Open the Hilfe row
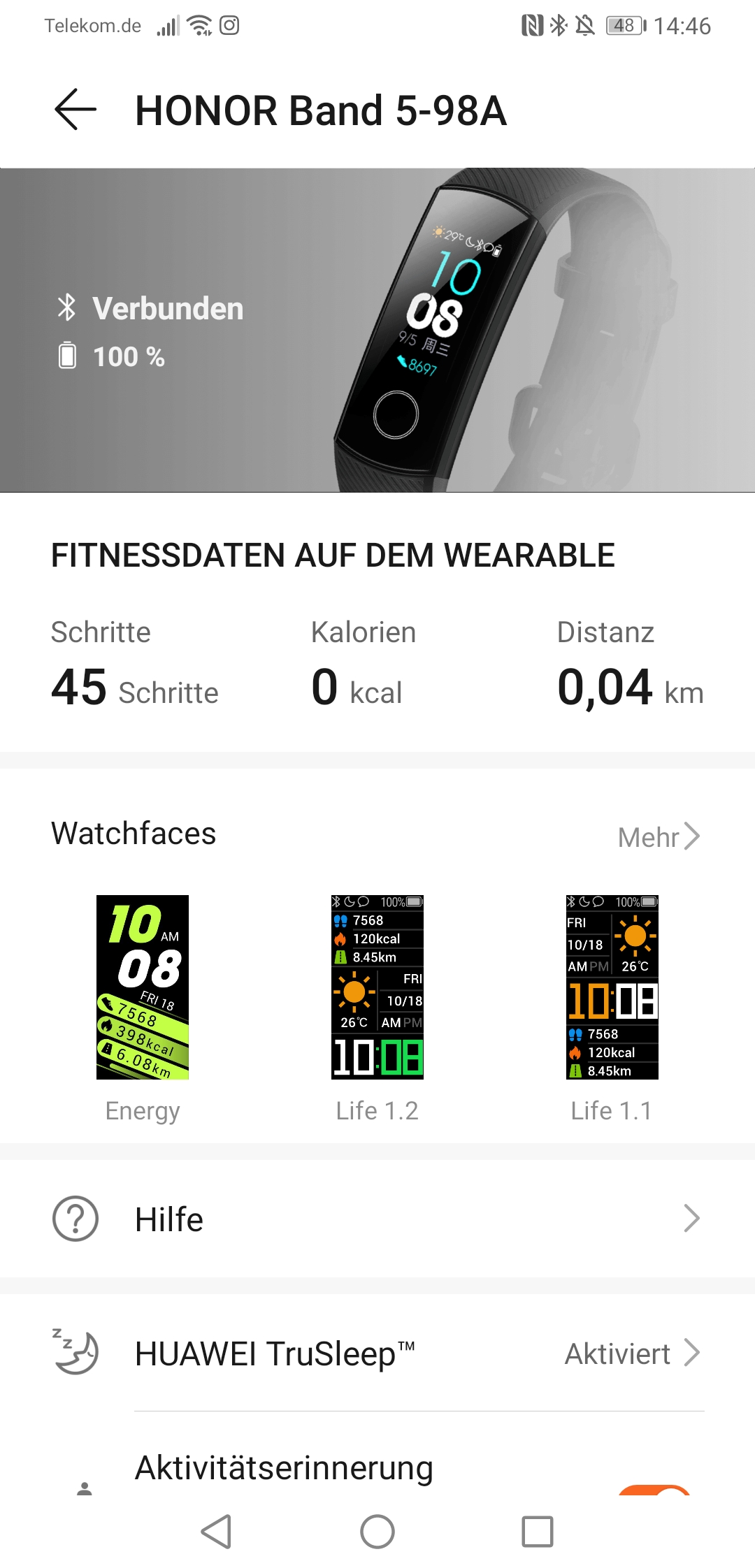This screenshot has height=1568, width=755. tap(377, 1219)
